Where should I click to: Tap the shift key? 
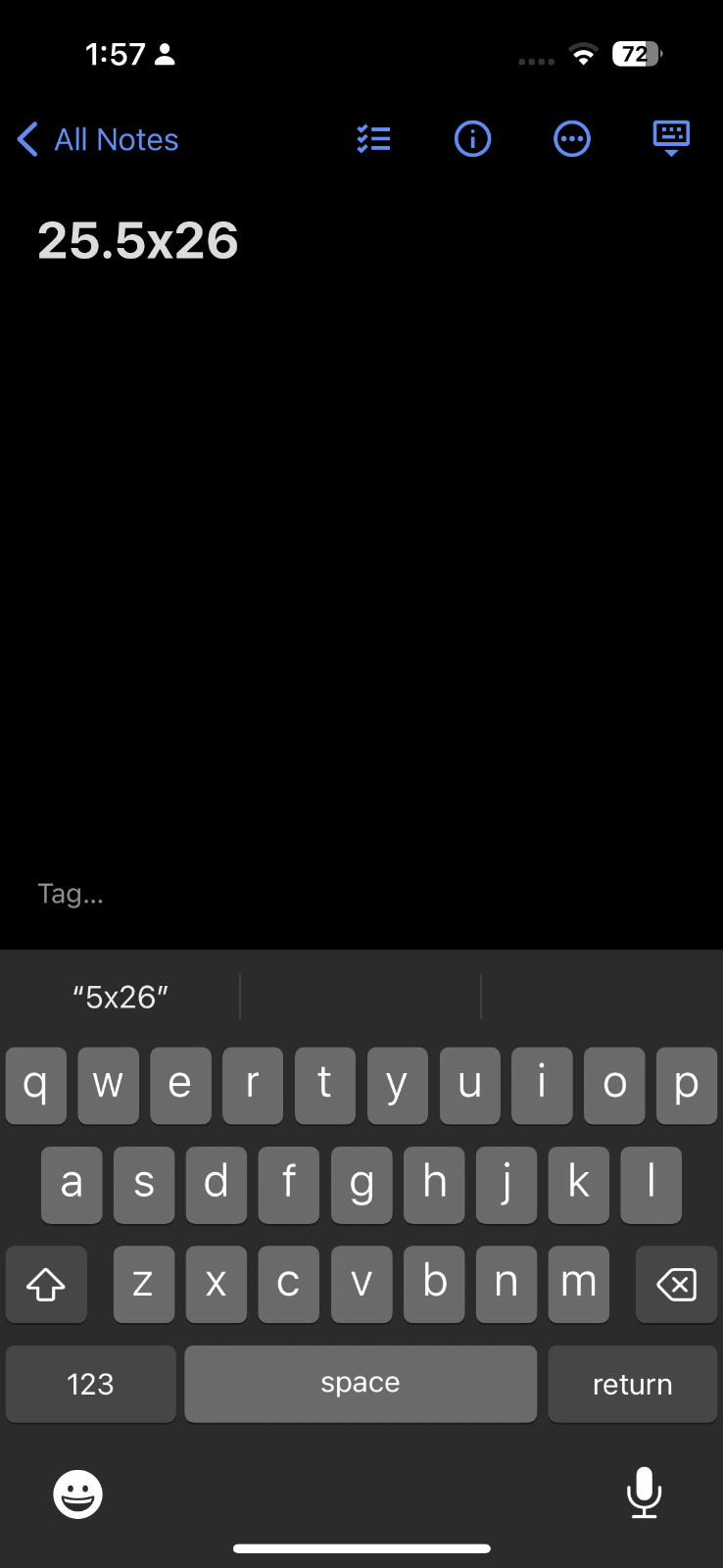[46, 1284]
